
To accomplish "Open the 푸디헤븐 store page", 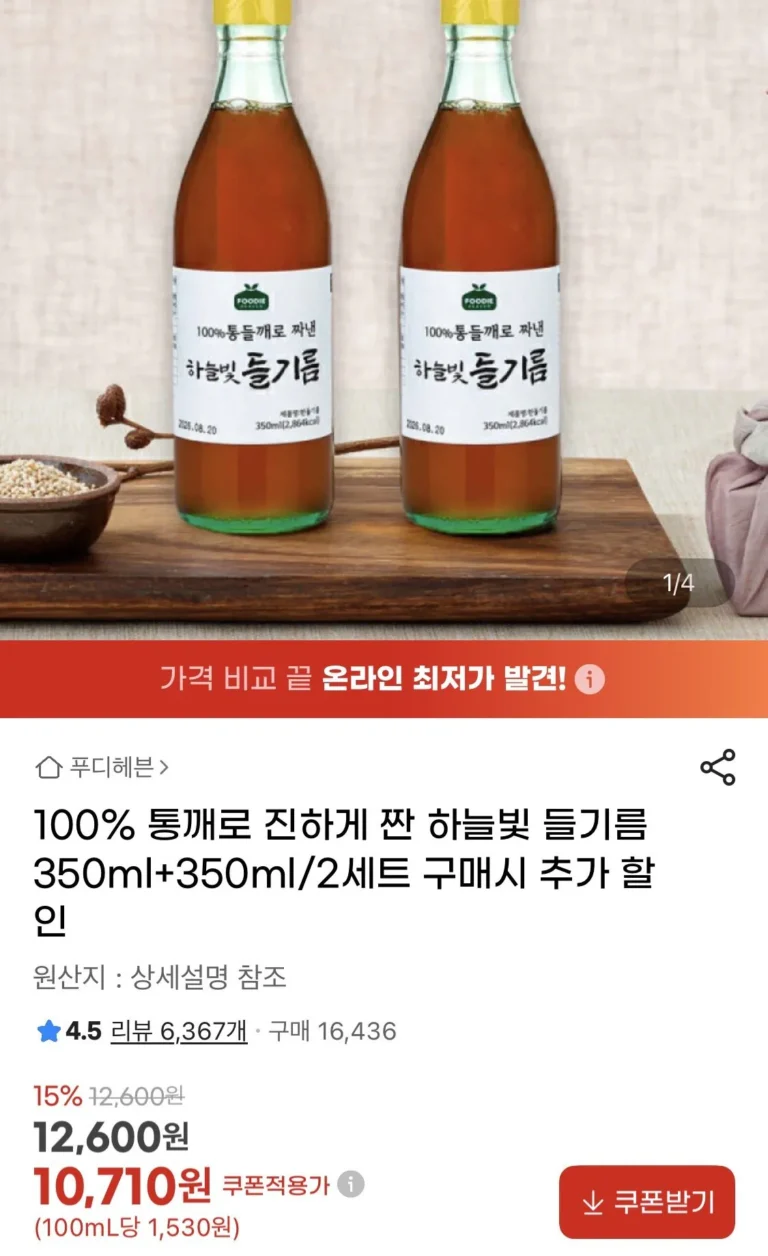I will pyautogui.click(x=102, y=767).
